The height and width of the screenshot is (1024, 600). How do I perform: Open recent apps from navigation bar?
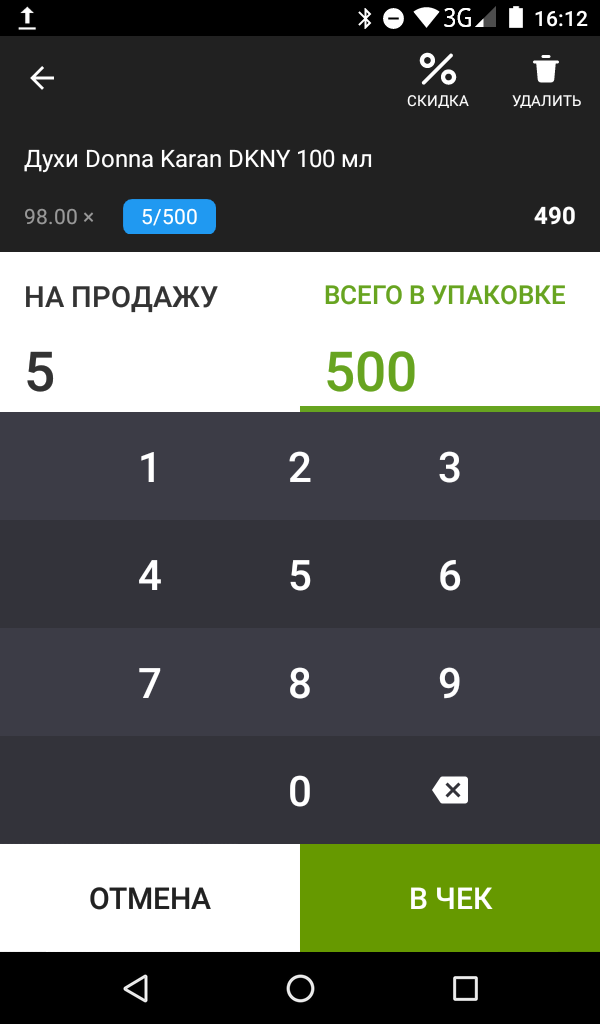[465, 988]
